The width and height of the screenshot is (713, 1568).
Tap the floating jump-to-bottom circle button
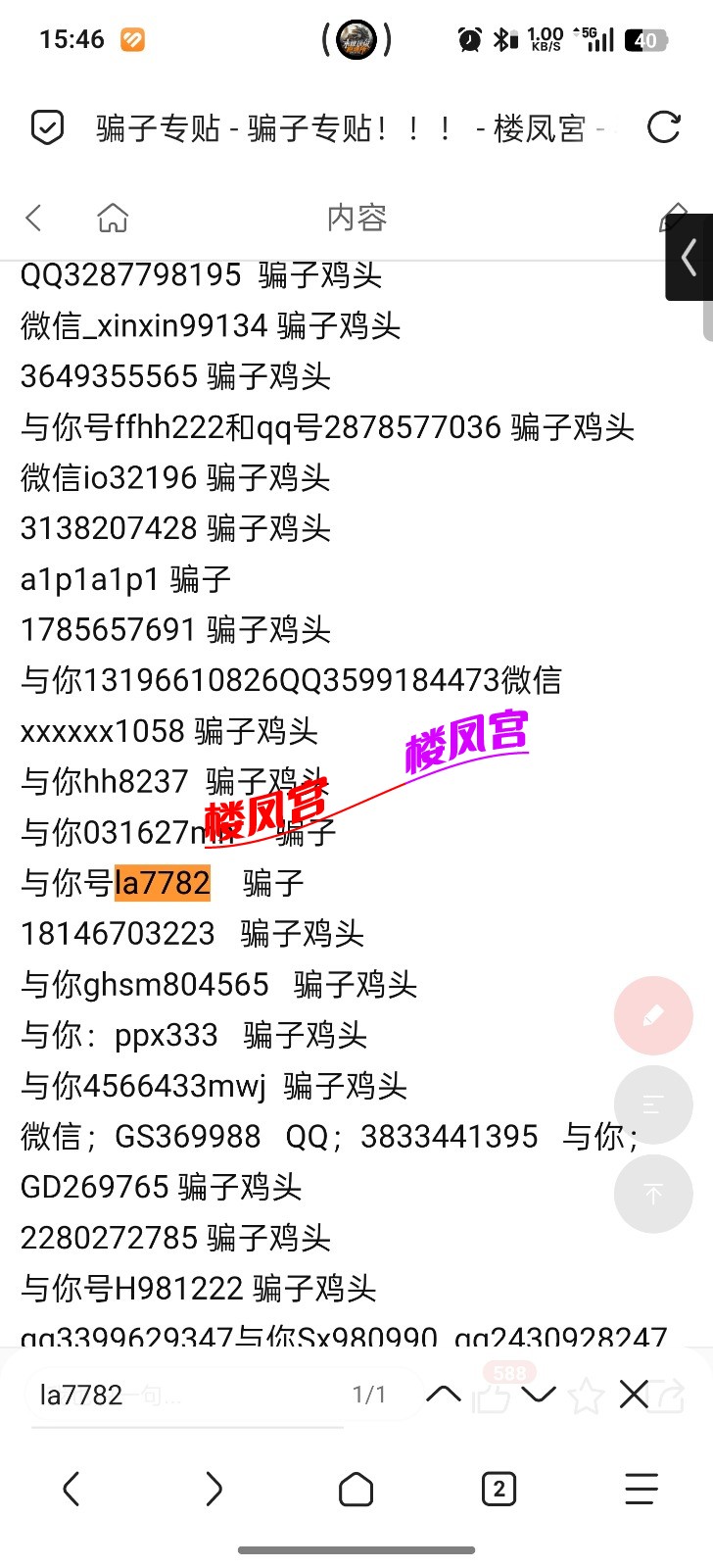[653, 1194]
